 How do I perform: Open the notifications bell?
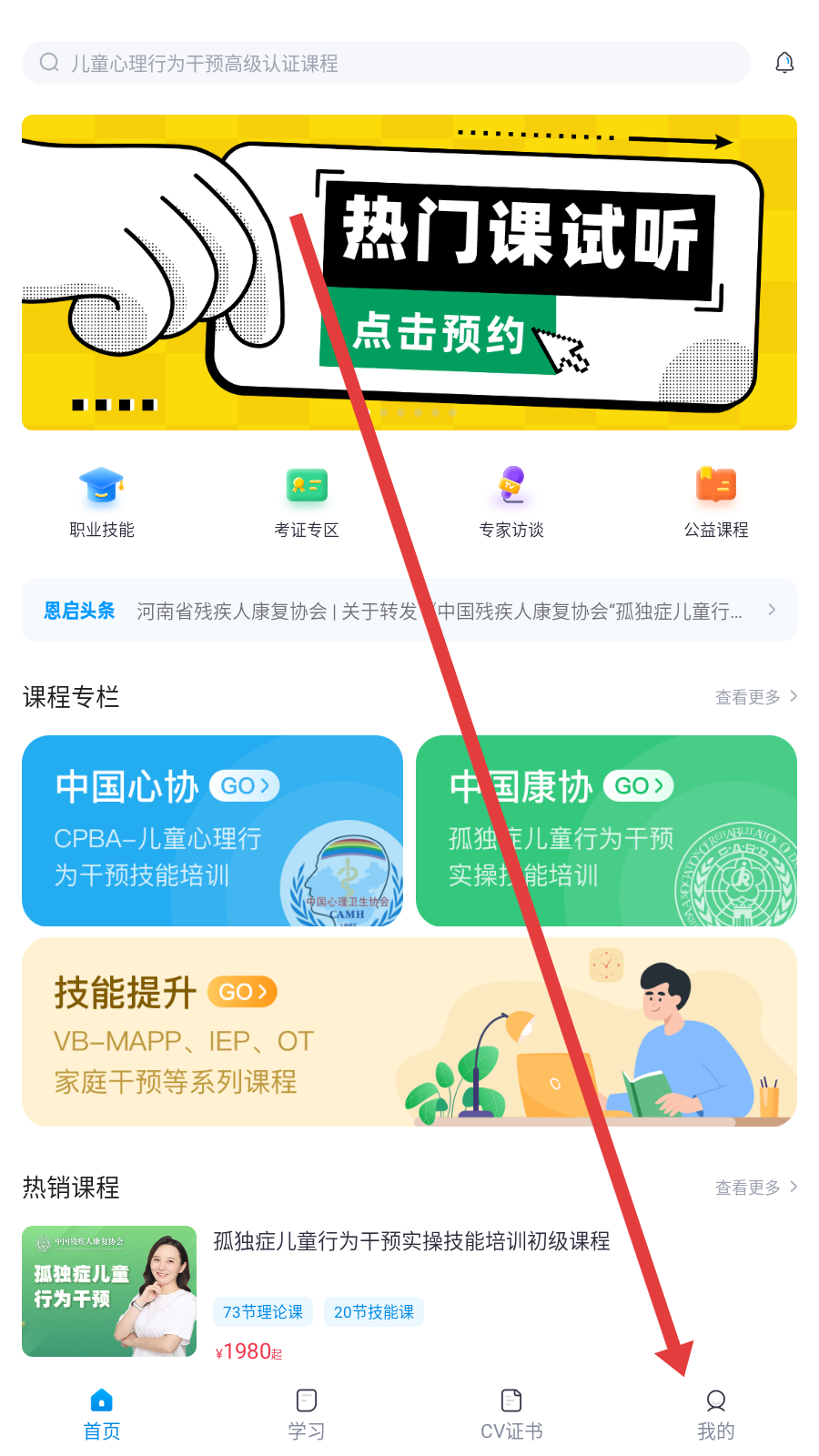coord(784,63)
